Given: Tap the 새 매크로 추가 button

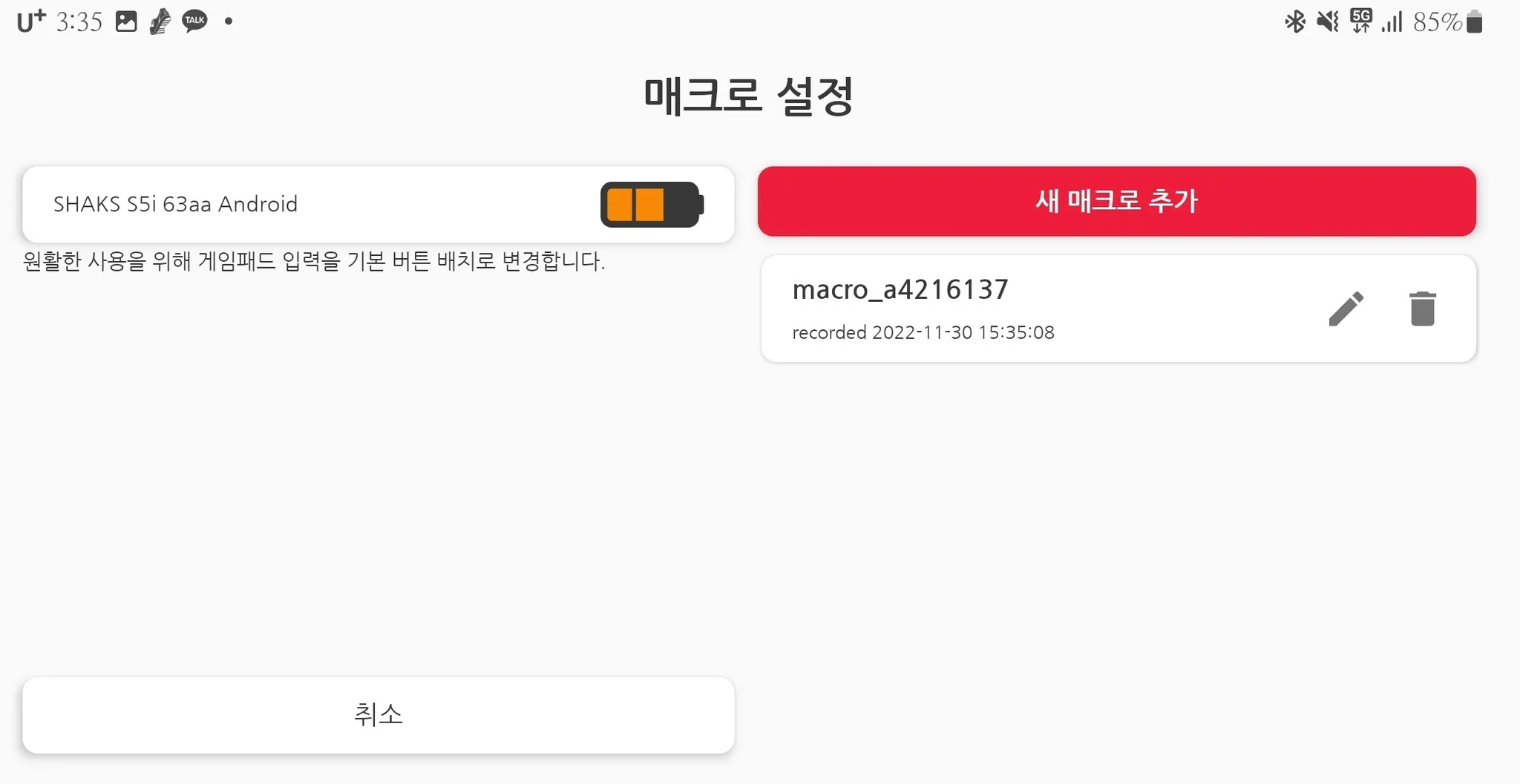Looking at the screenshot, I should click(x=1116, y=201).
